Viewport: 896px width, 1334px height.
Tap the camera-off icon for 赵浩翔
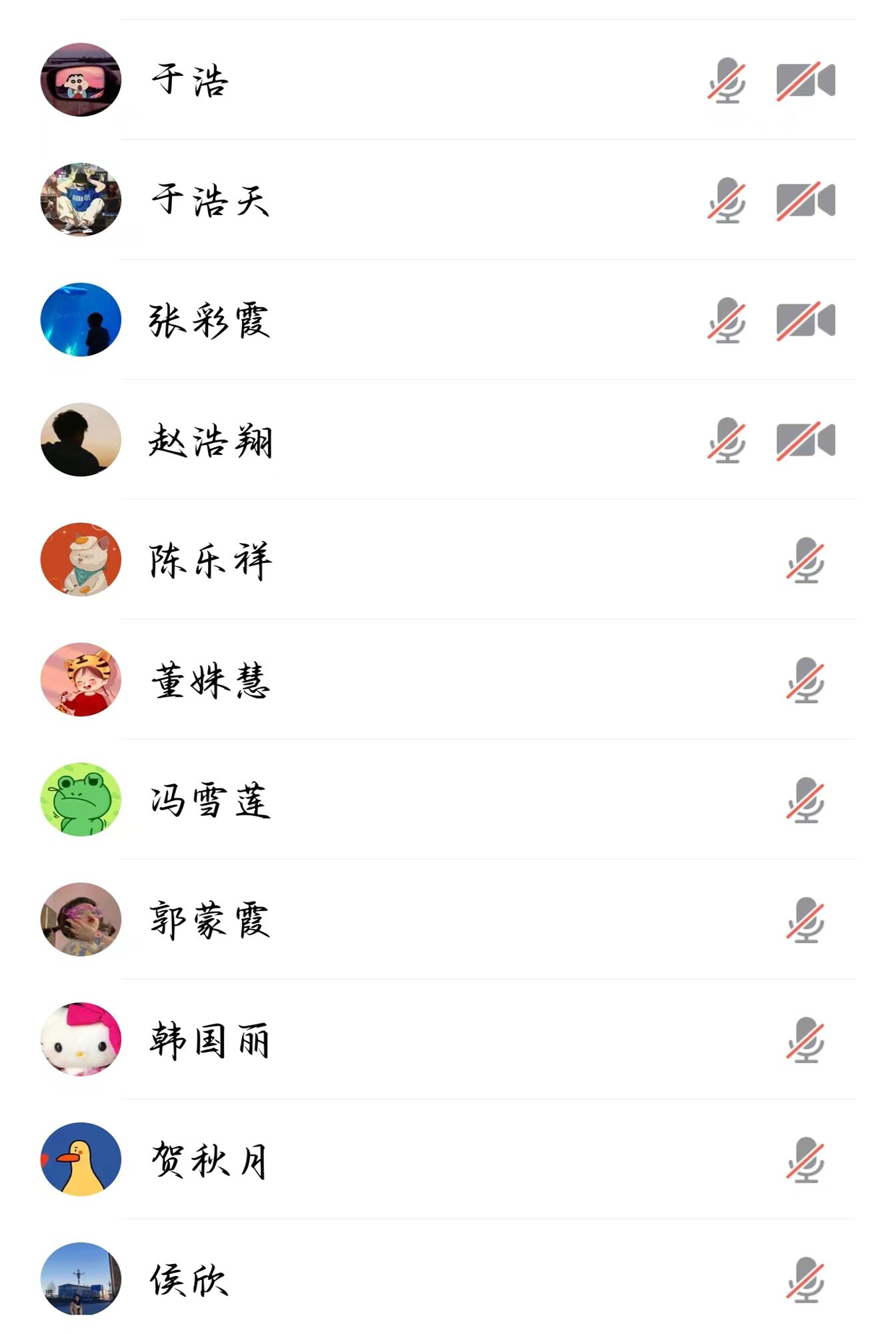pyautogui.click(x=805, y=440)
